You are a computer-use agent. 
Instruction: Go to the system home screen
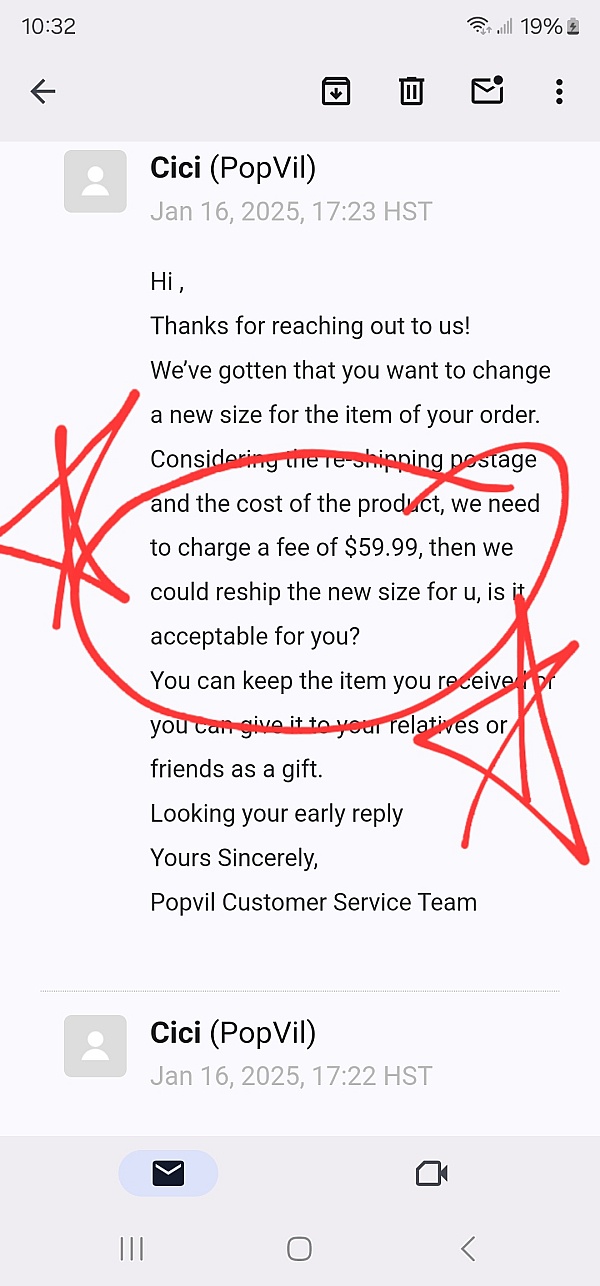pos(299,1248)
